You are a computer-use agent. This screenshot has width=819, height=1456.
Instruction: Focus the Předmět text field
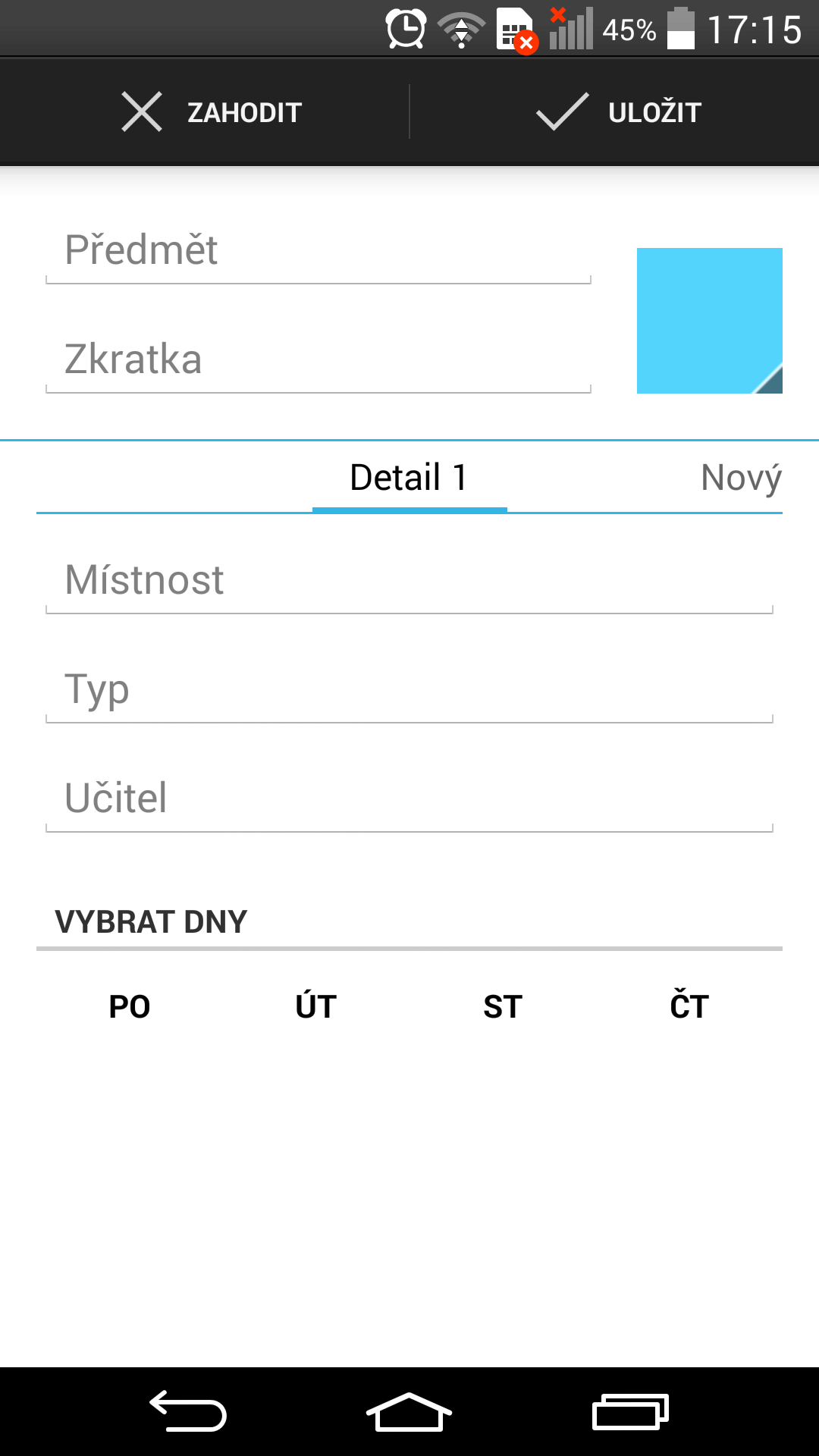tap(318, 251)
